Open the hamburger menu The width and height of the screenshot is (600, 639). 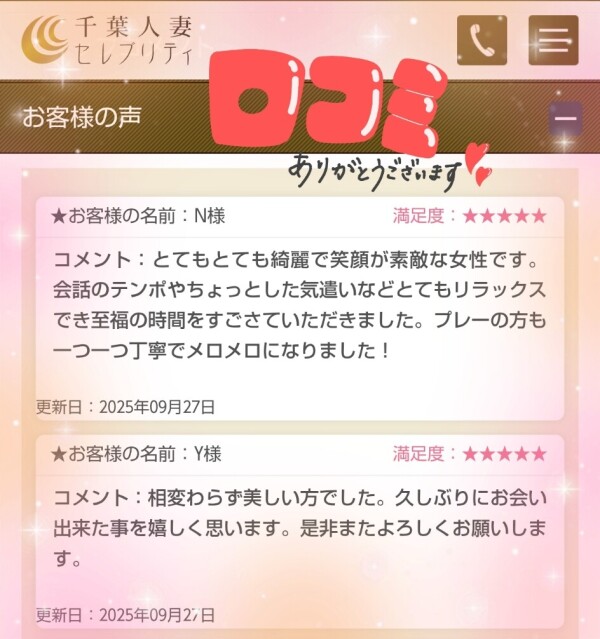(x=553, y=41)
